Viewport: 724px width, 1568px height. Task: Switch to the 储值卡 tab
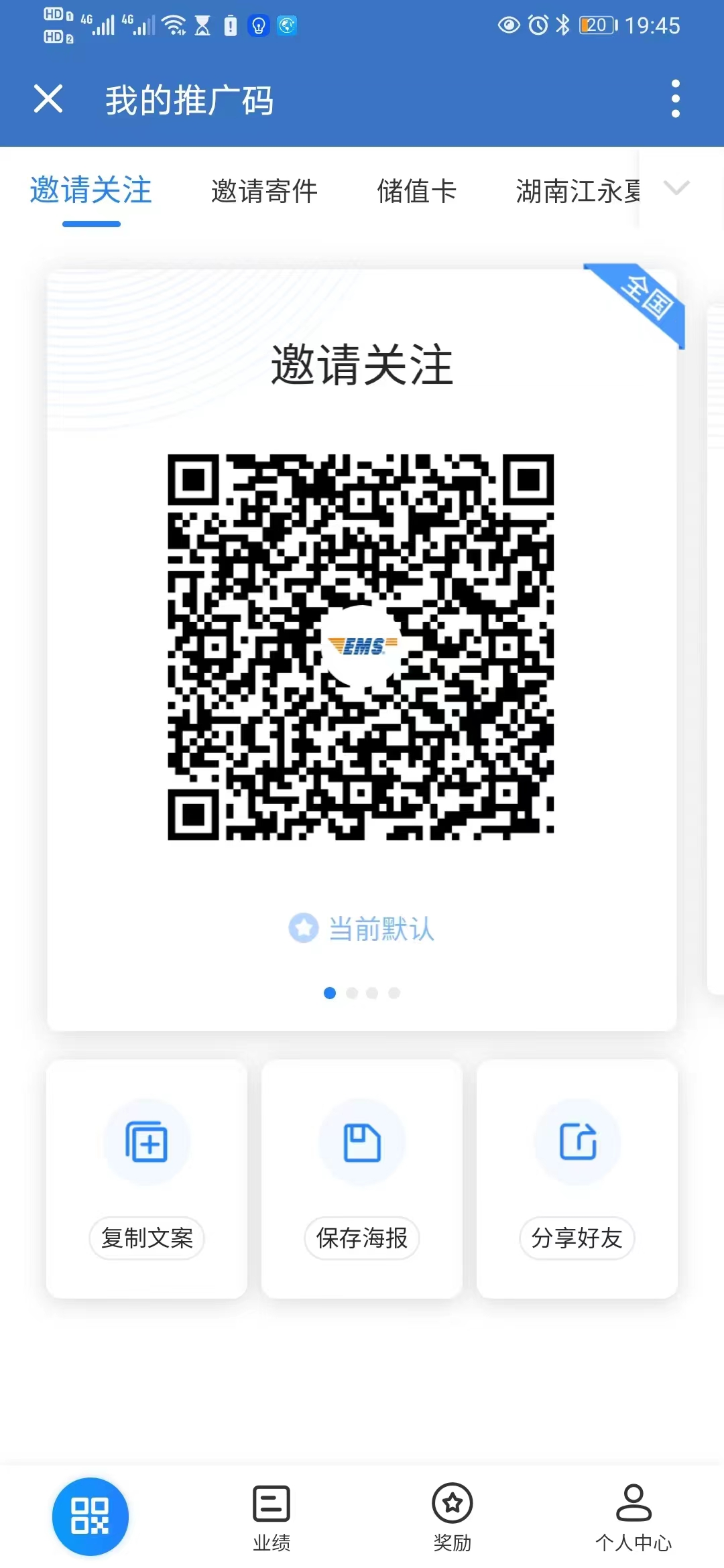416,191
